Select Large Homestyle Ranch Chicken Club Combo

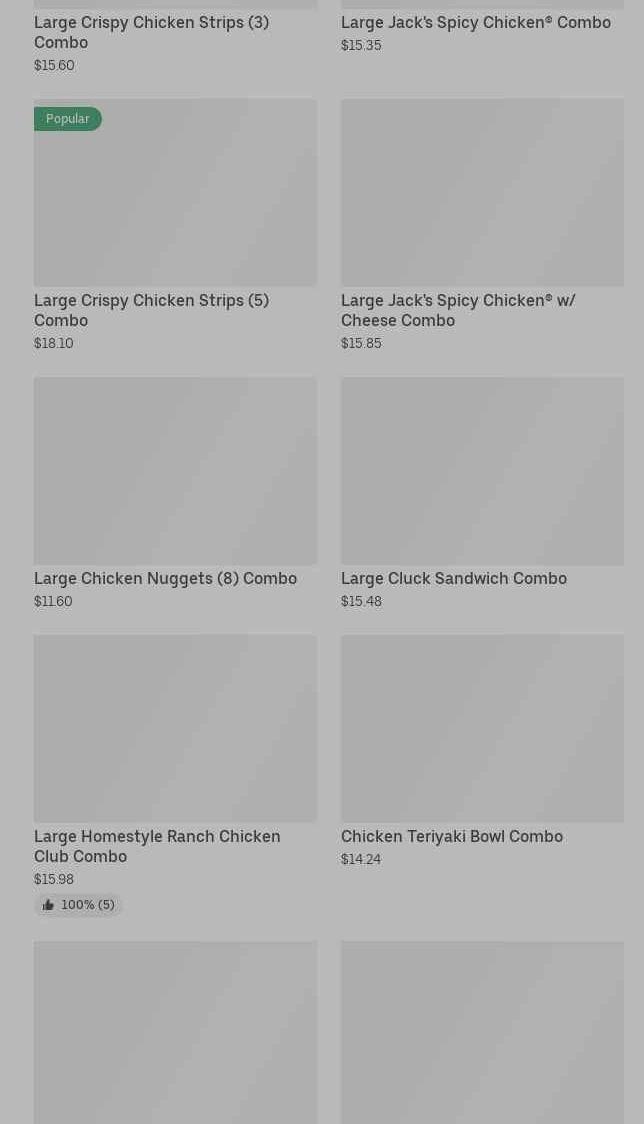[x=175, y=730]
